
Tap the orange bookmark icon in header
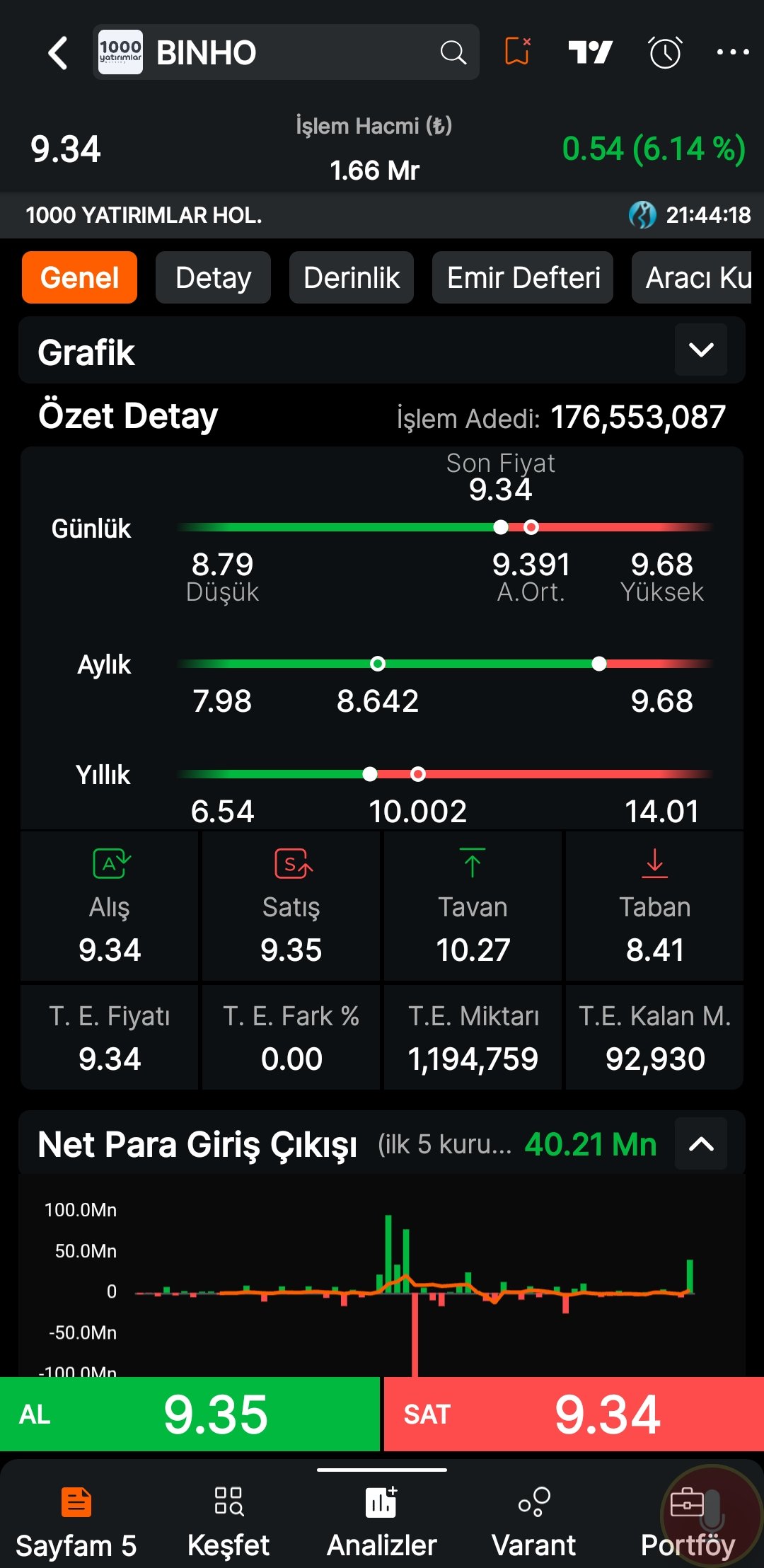click(x=518, y=52)
